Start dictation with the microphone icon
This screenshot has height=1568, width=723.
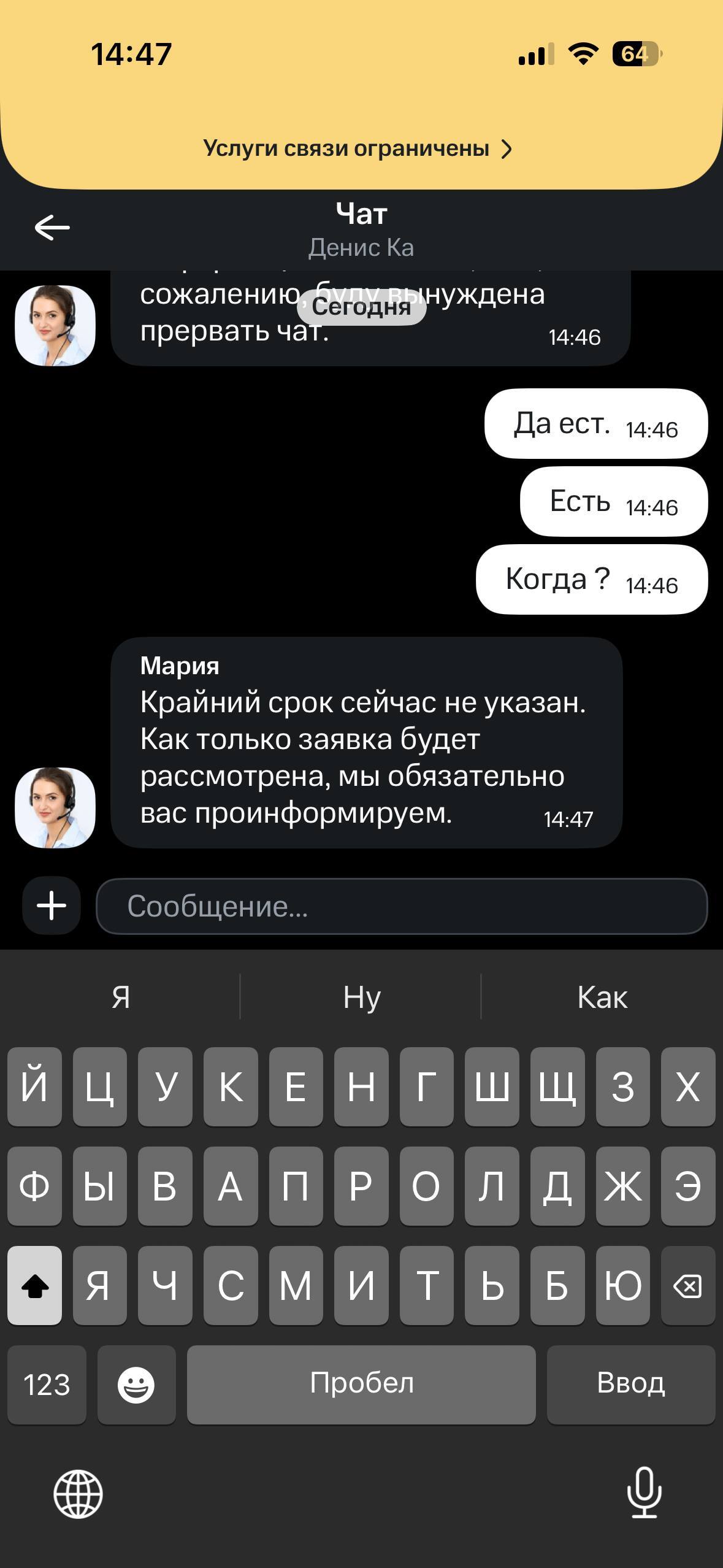click(x=645, y=1492)
